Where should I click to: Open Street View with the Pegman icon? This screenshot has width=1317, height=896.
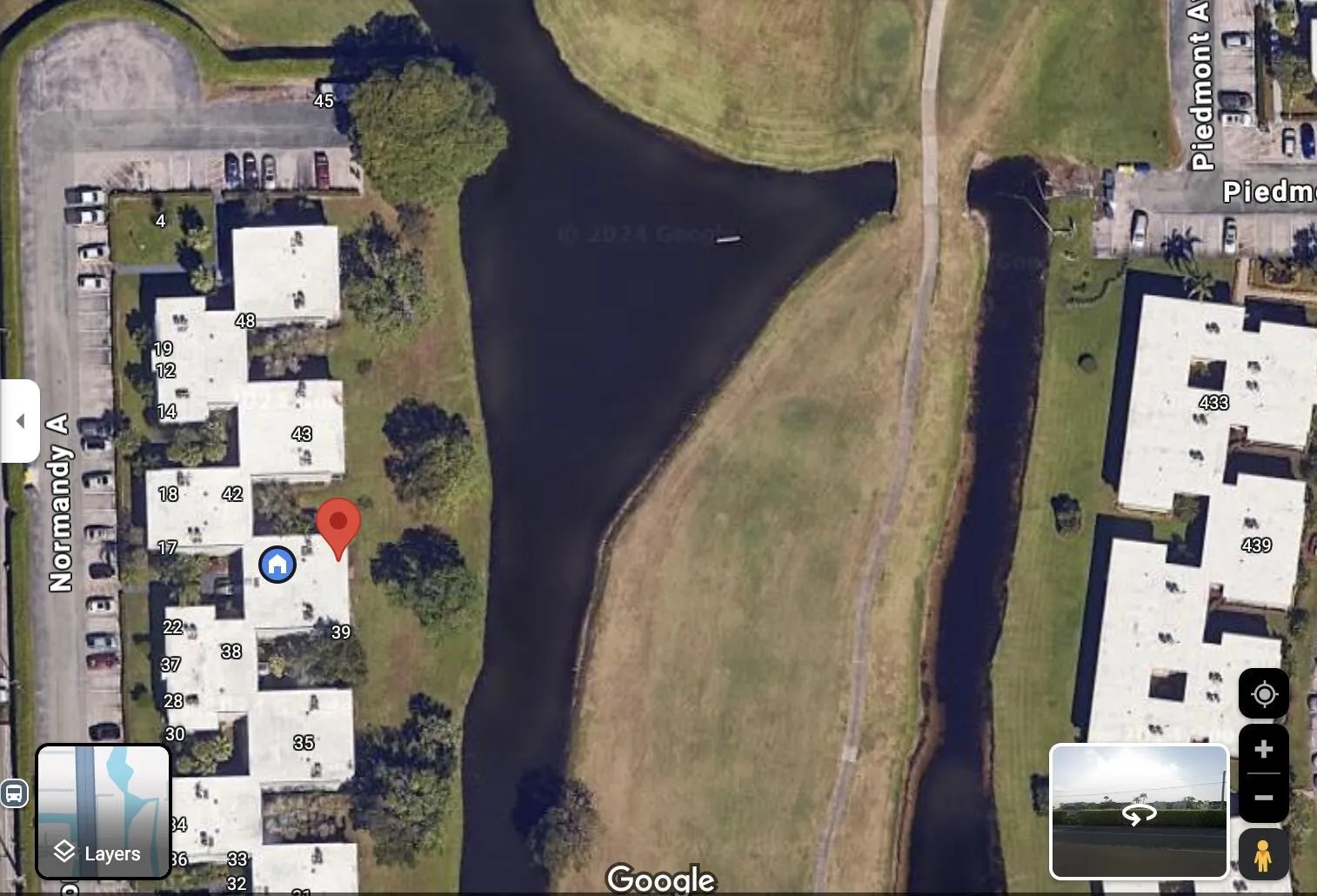1263,854
